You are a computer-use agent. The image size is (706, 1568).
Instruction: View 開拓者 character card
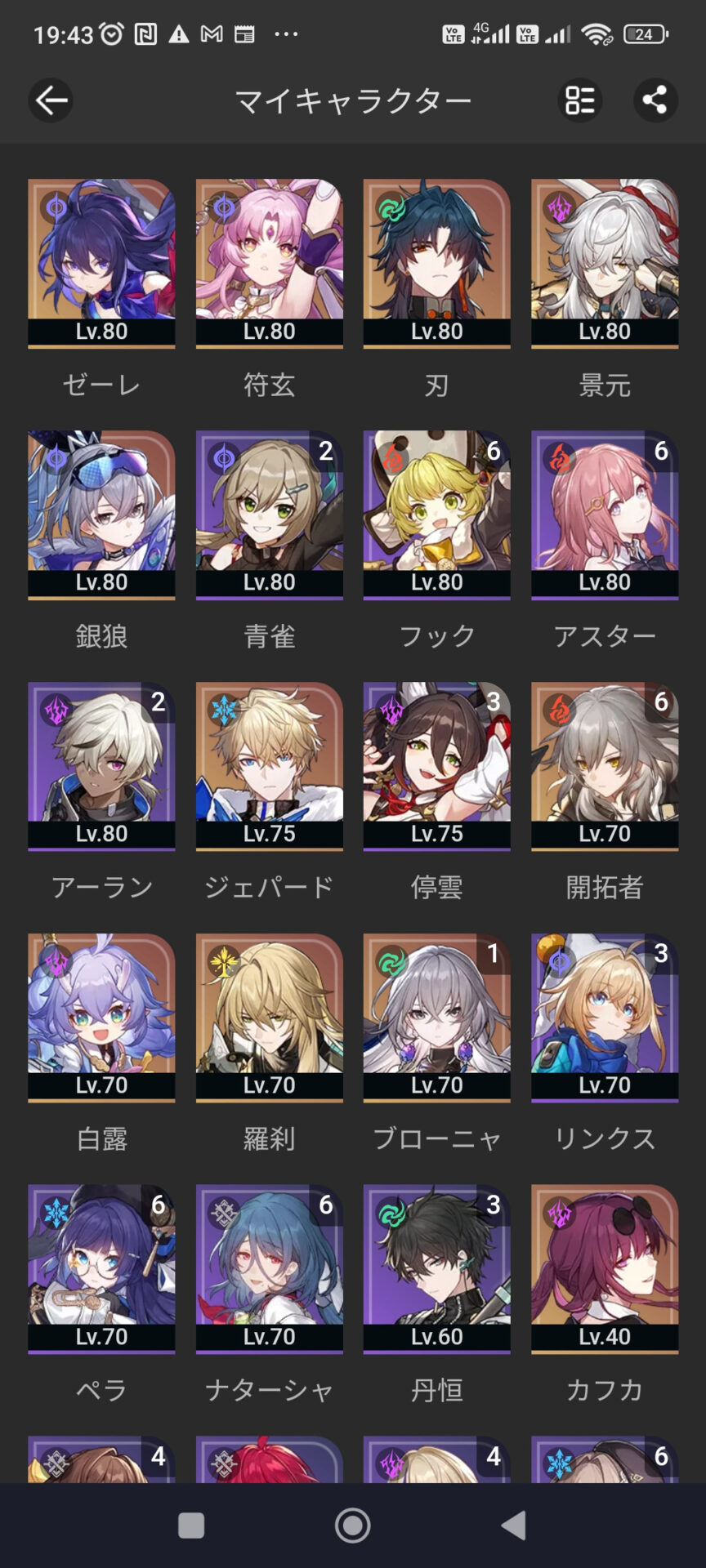tap(604, 764)
